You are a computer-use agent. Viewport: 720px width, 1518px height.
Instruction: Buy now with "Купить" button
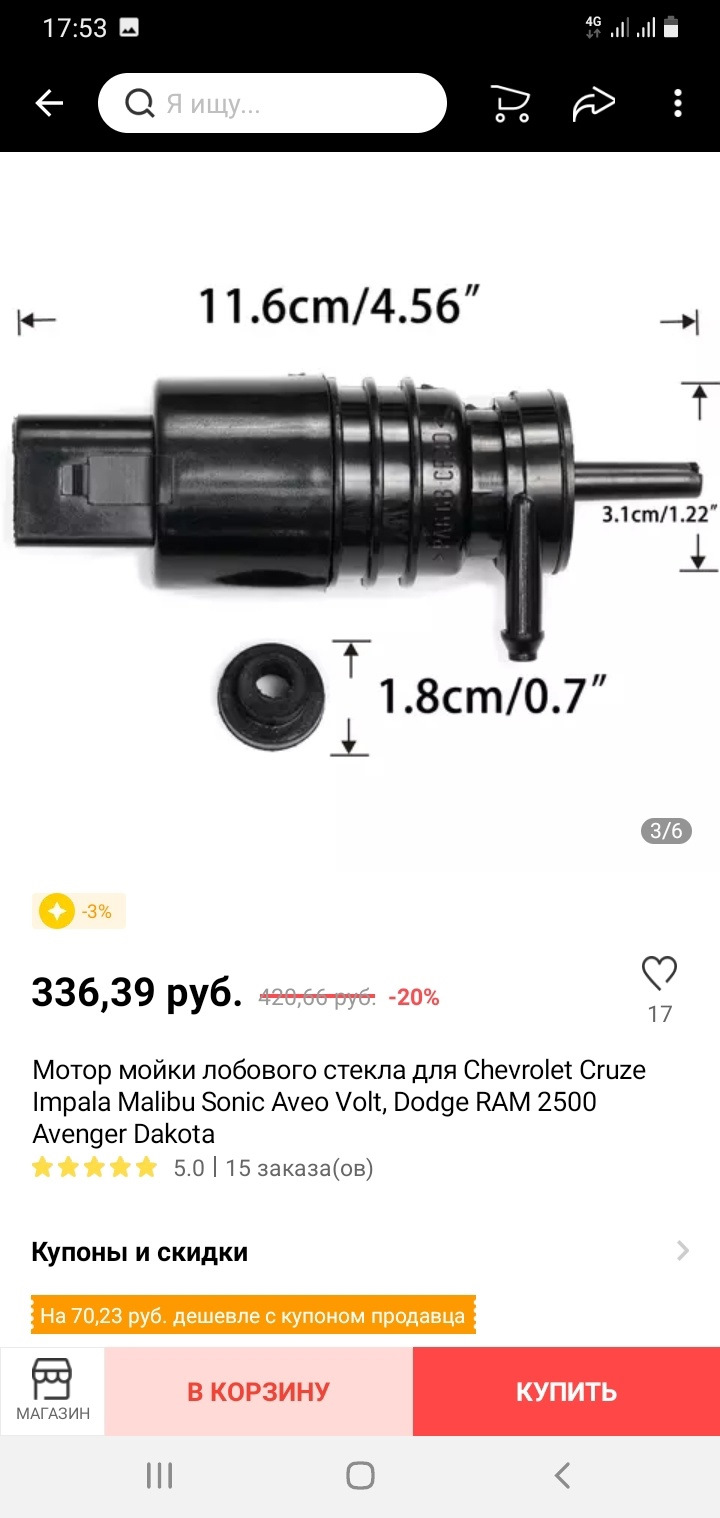(x=566, y=1391)
